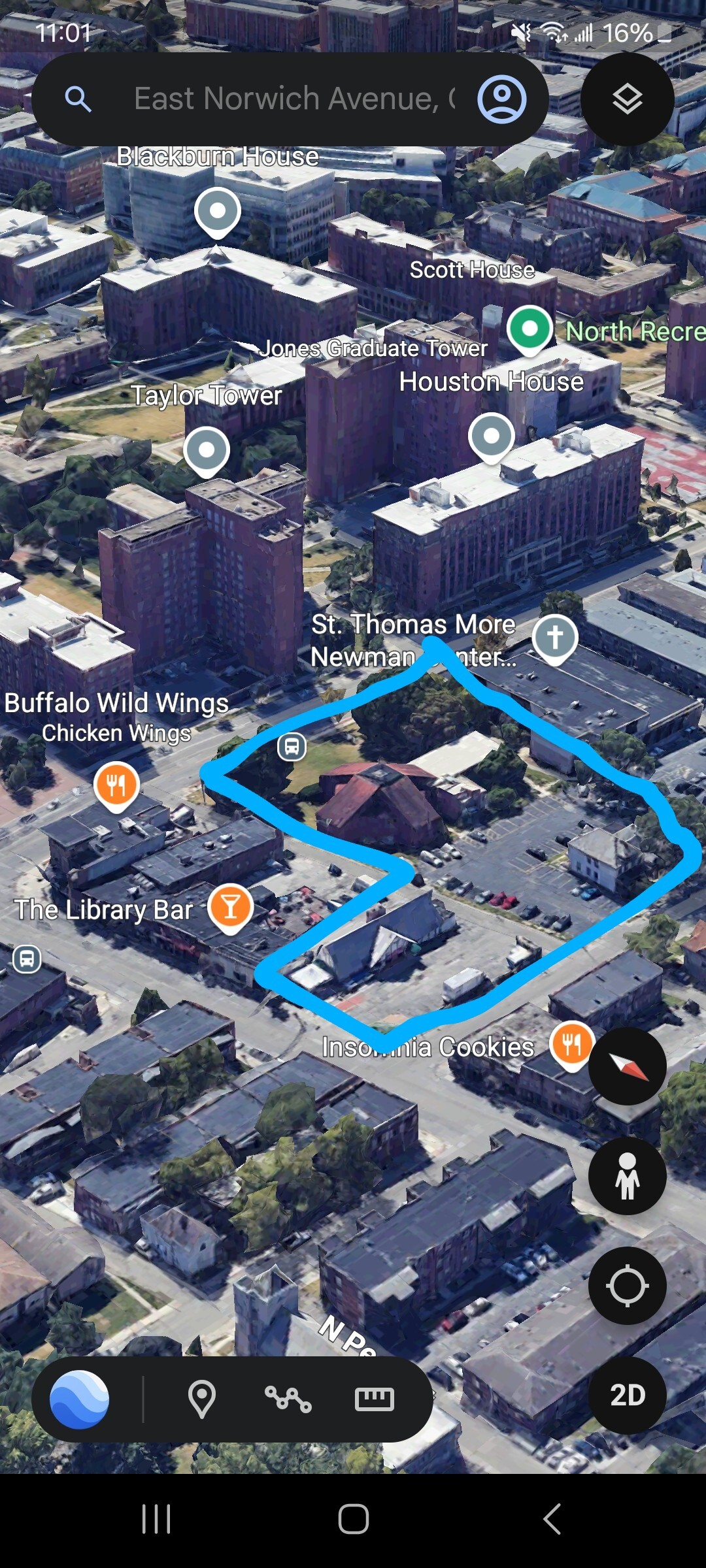Switch the map to 2D view
Image resolution: width=706 pixels, height=1568 pixels.
[x=627, y=1396]
